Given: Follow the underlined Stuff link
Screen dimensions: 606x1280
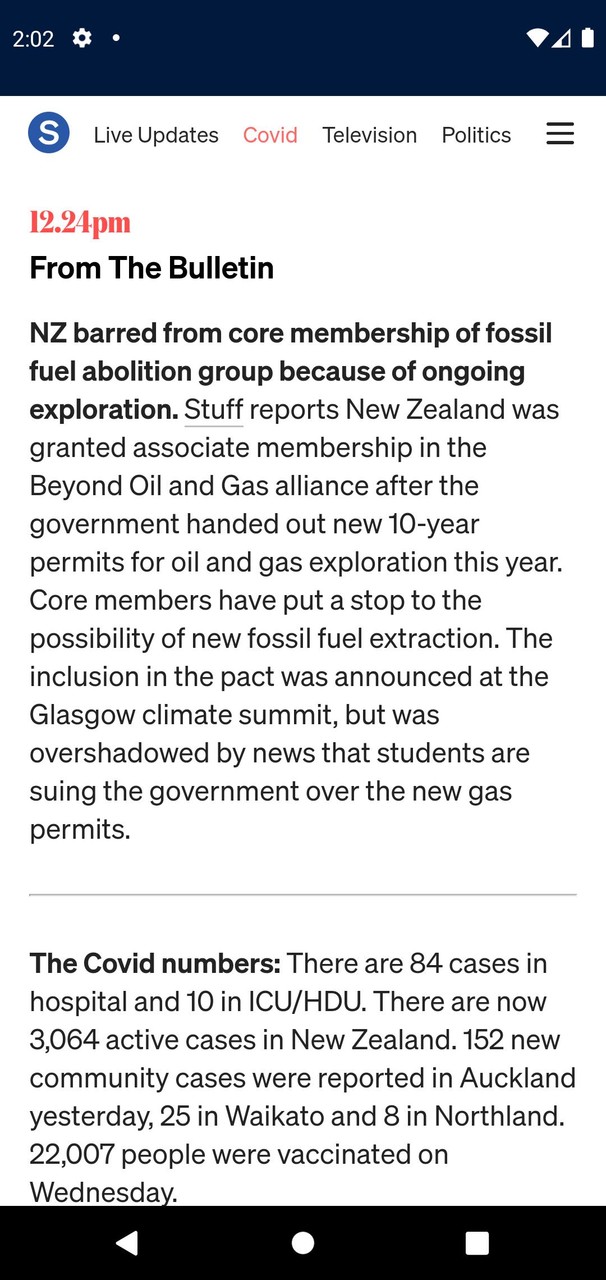Looking at the screenshot, I should click(x=214, y=410).
